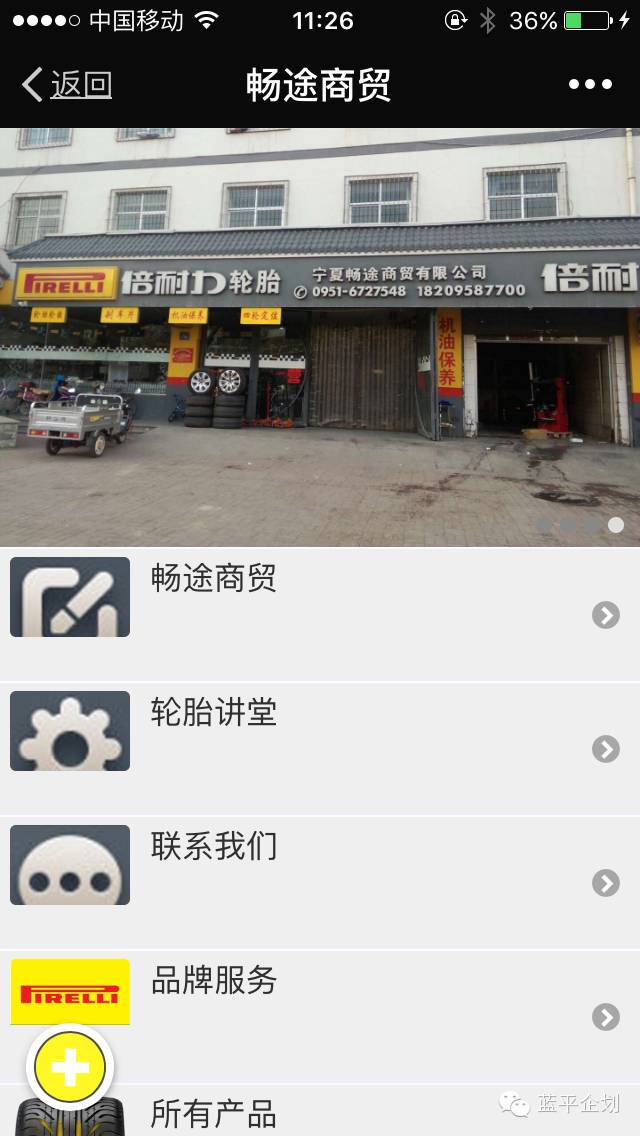Viewport: 640px width, 1136px height.
Task: Open the 畅途商贸 row
Action: click(x=320, y=613)
